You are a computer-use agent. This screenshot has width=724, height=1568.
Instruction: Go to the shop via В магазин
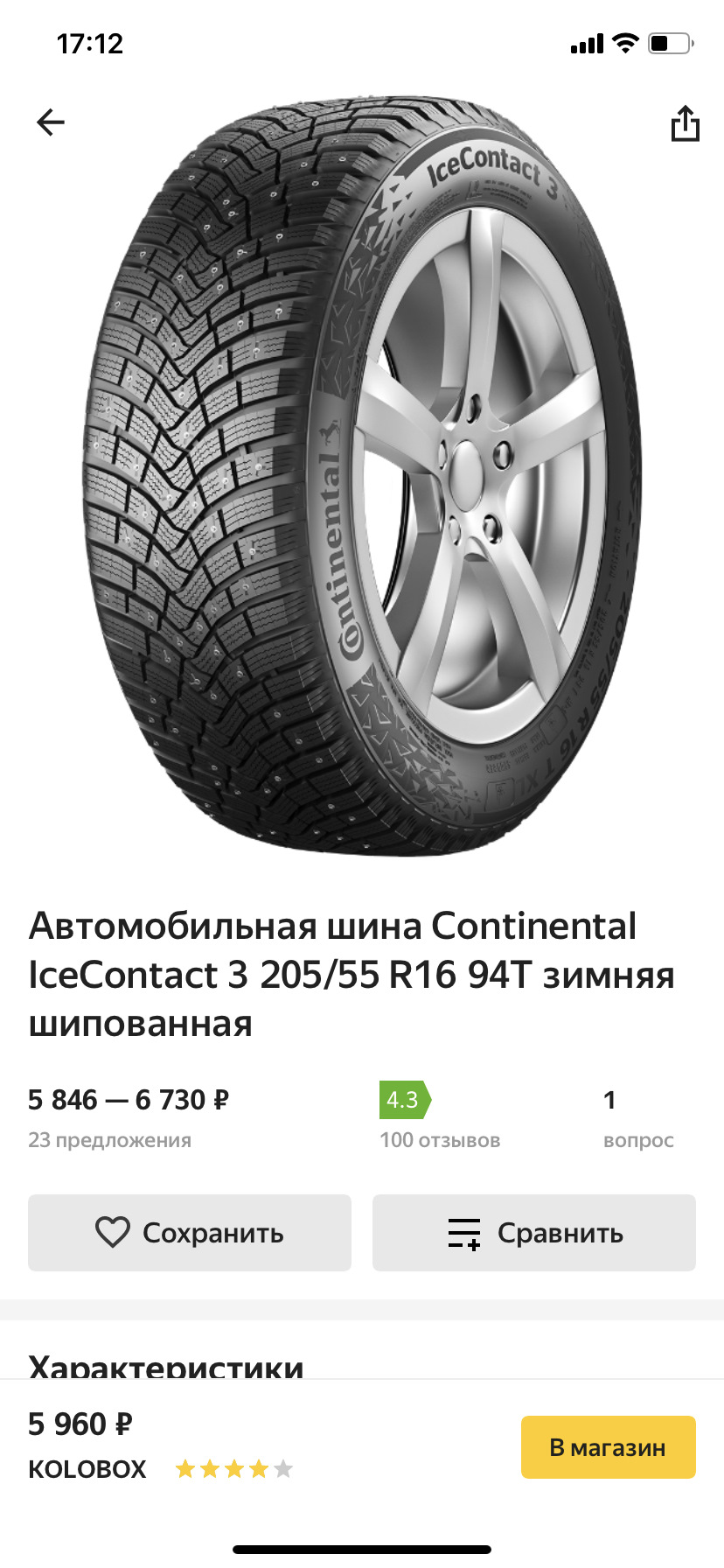pyautogui.click(x=608, y=1447)
